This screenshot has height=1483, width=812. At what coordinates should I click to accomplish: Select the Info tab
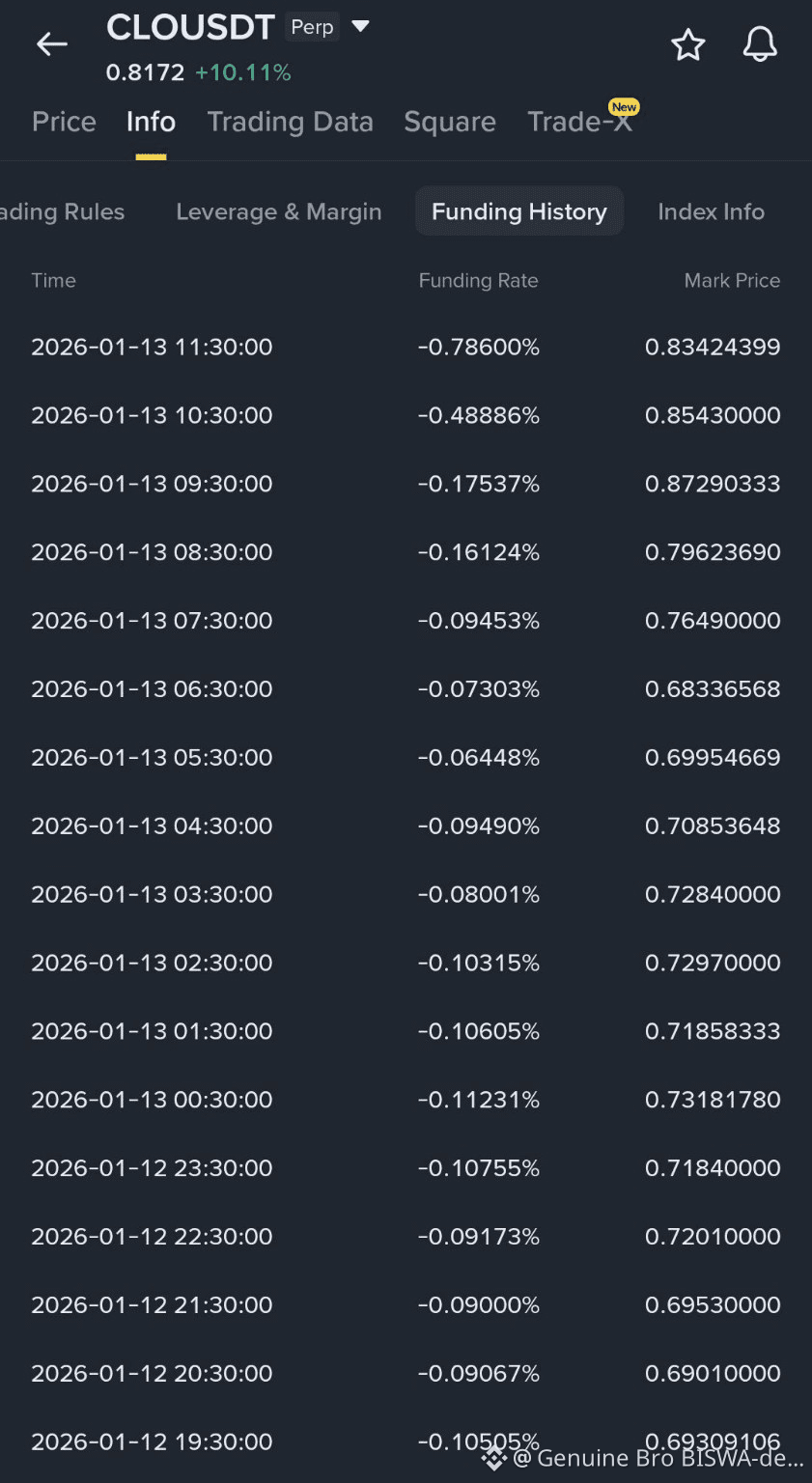pos(151,122)
